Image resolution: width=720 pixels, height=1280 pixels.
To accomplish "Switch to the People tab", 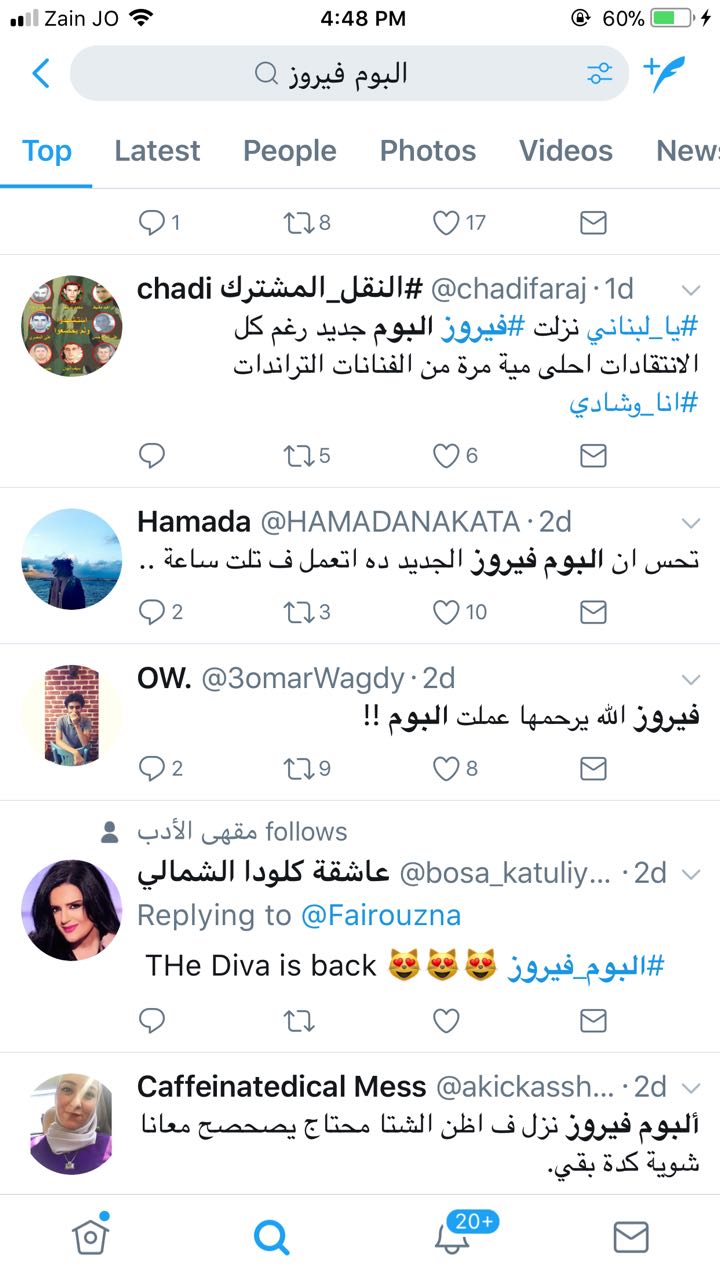I will pyautogui.click(x=290, y=151).
